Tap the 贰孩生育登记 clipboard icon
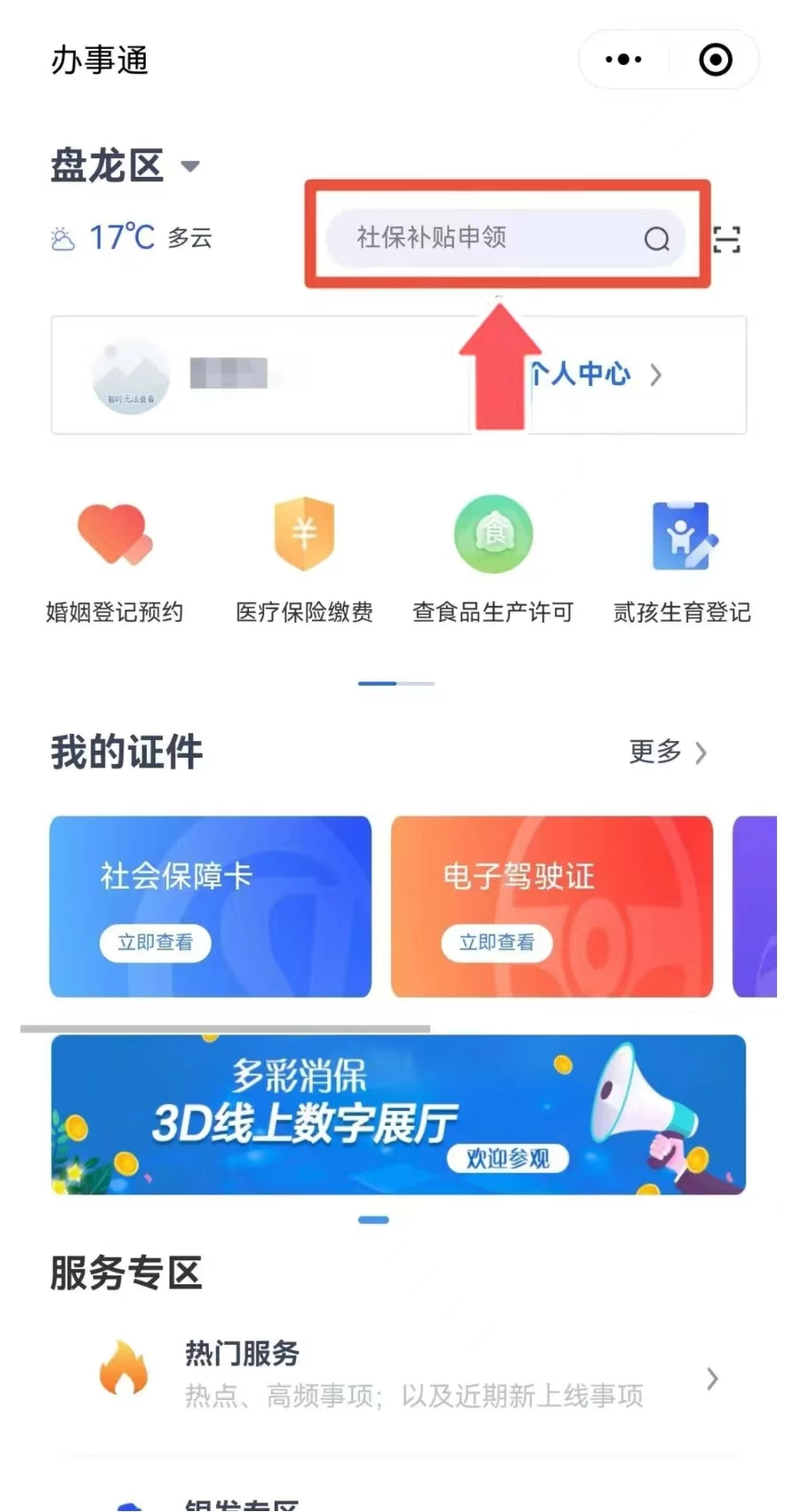Image resolution: width=809 pixels, height=1512 pixels. [682, 535]
